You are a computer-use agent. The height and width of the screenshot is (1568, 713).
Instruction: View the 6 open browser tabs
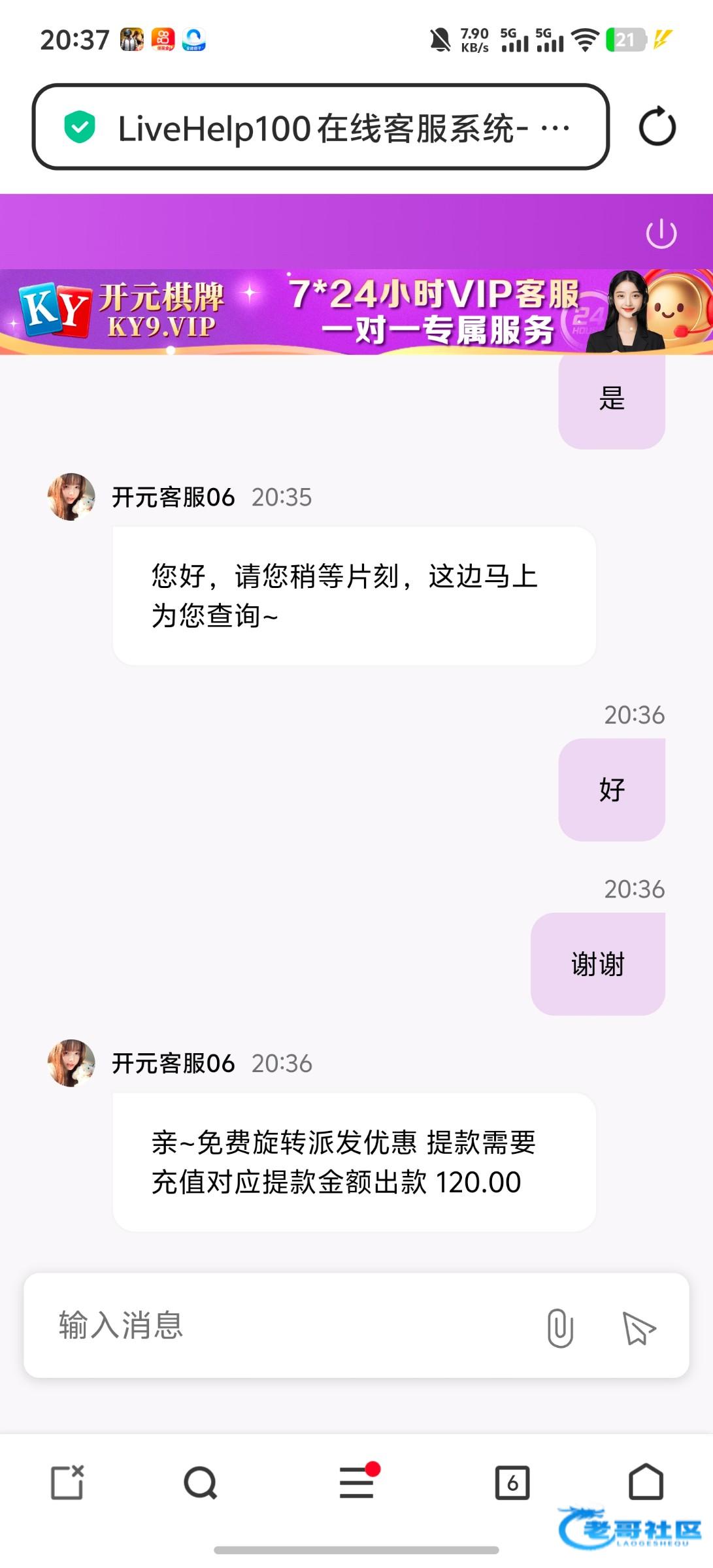tap(512, 1482)
